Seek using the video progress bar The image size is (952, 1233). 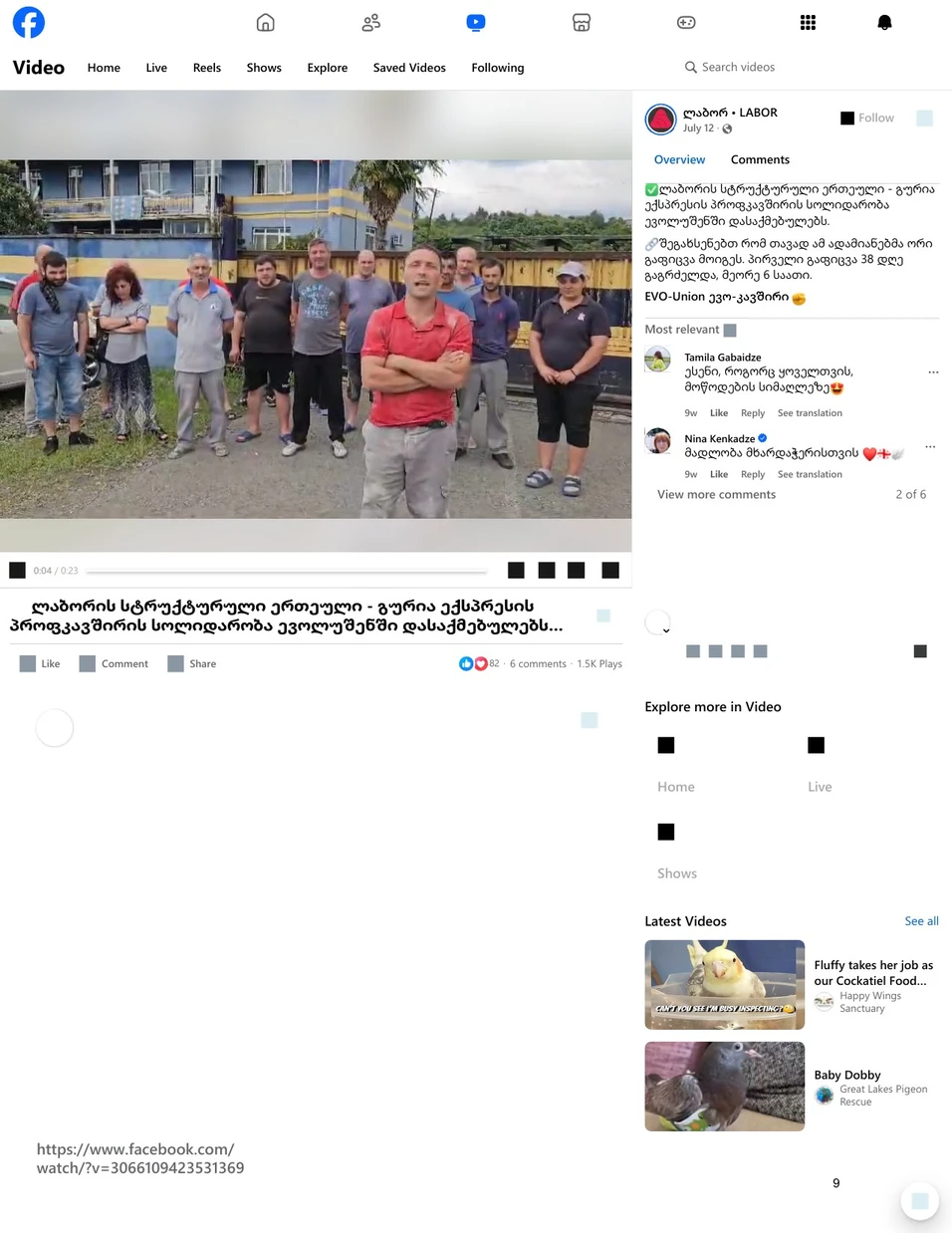click(287, 571)
